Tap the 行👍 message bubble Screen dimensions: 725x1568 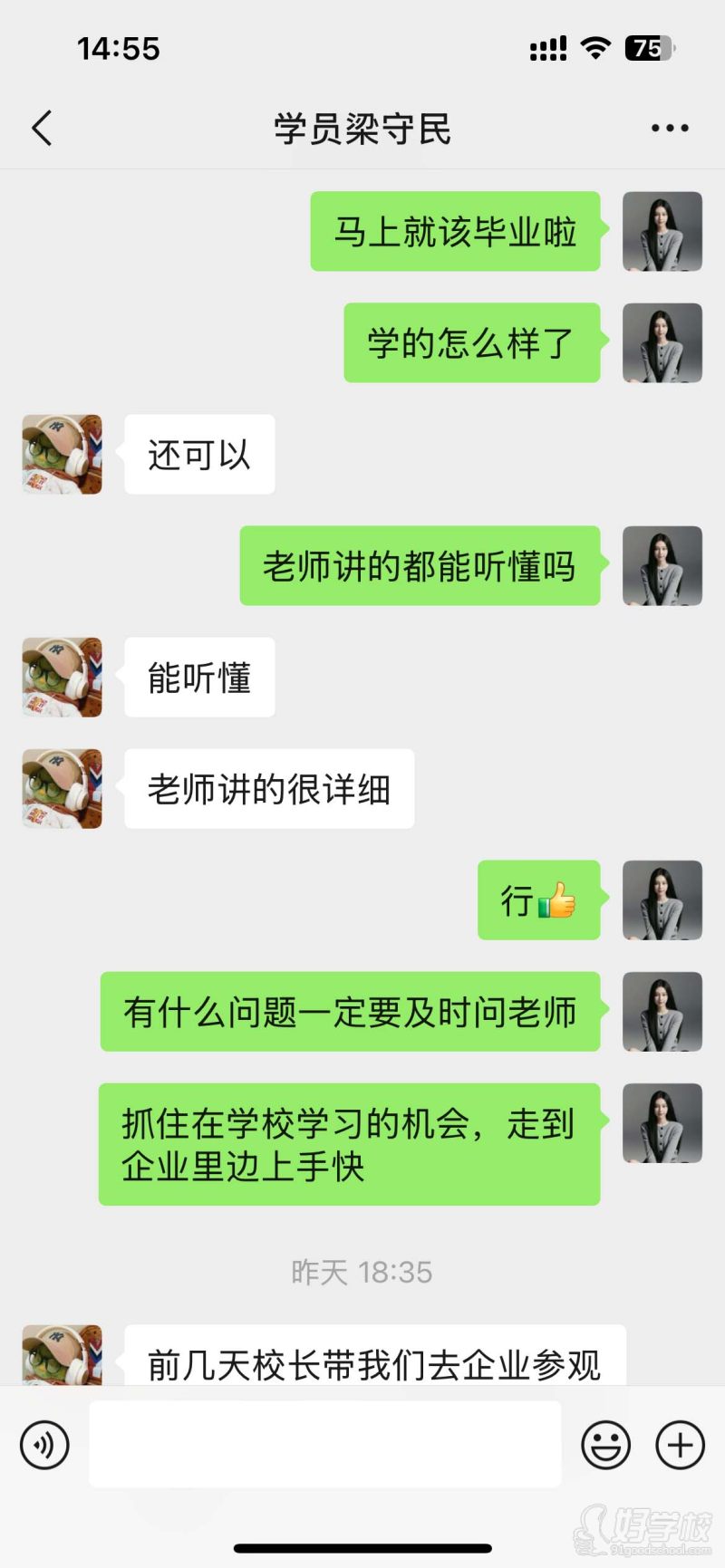[x=538, y=901]
